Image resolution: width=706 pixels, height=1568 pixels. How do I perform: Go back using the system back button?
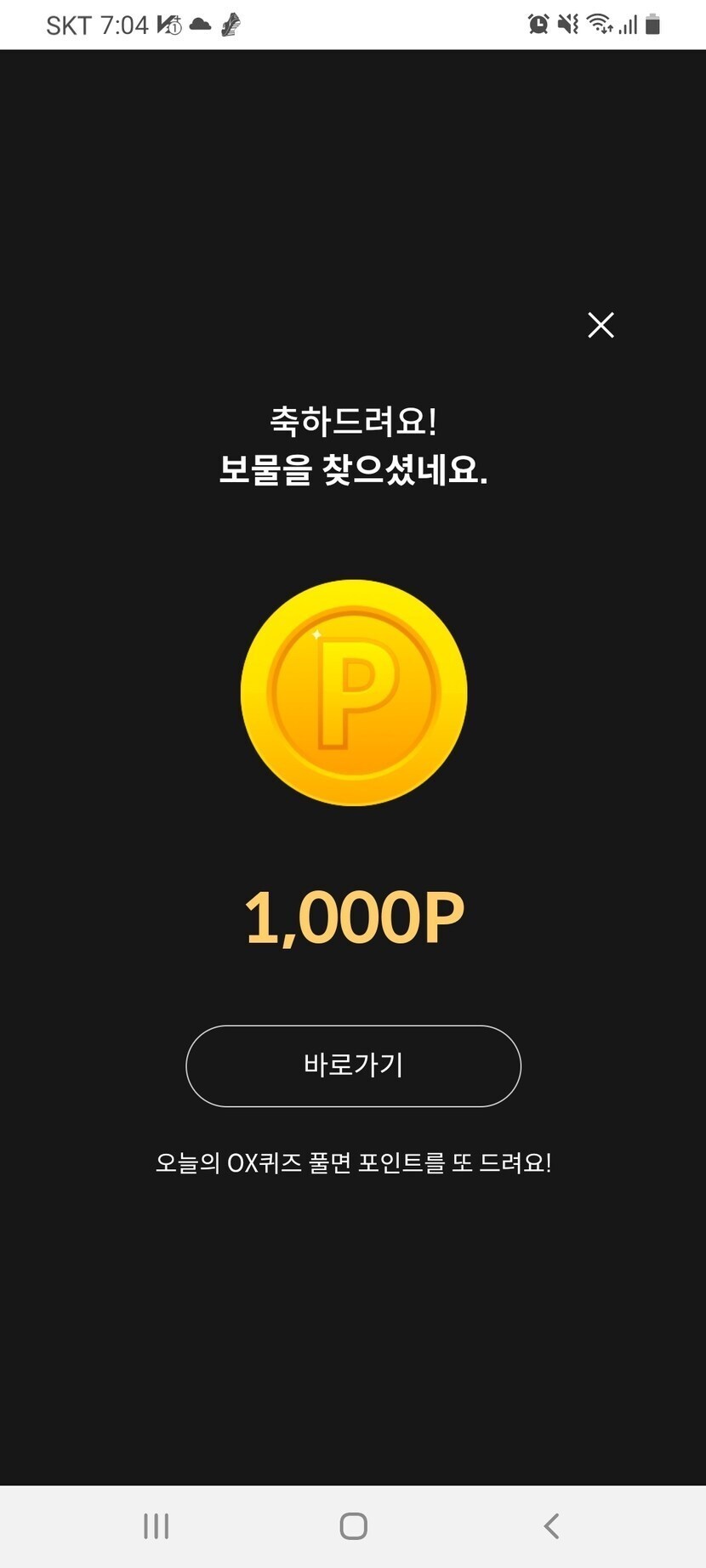551,1526
